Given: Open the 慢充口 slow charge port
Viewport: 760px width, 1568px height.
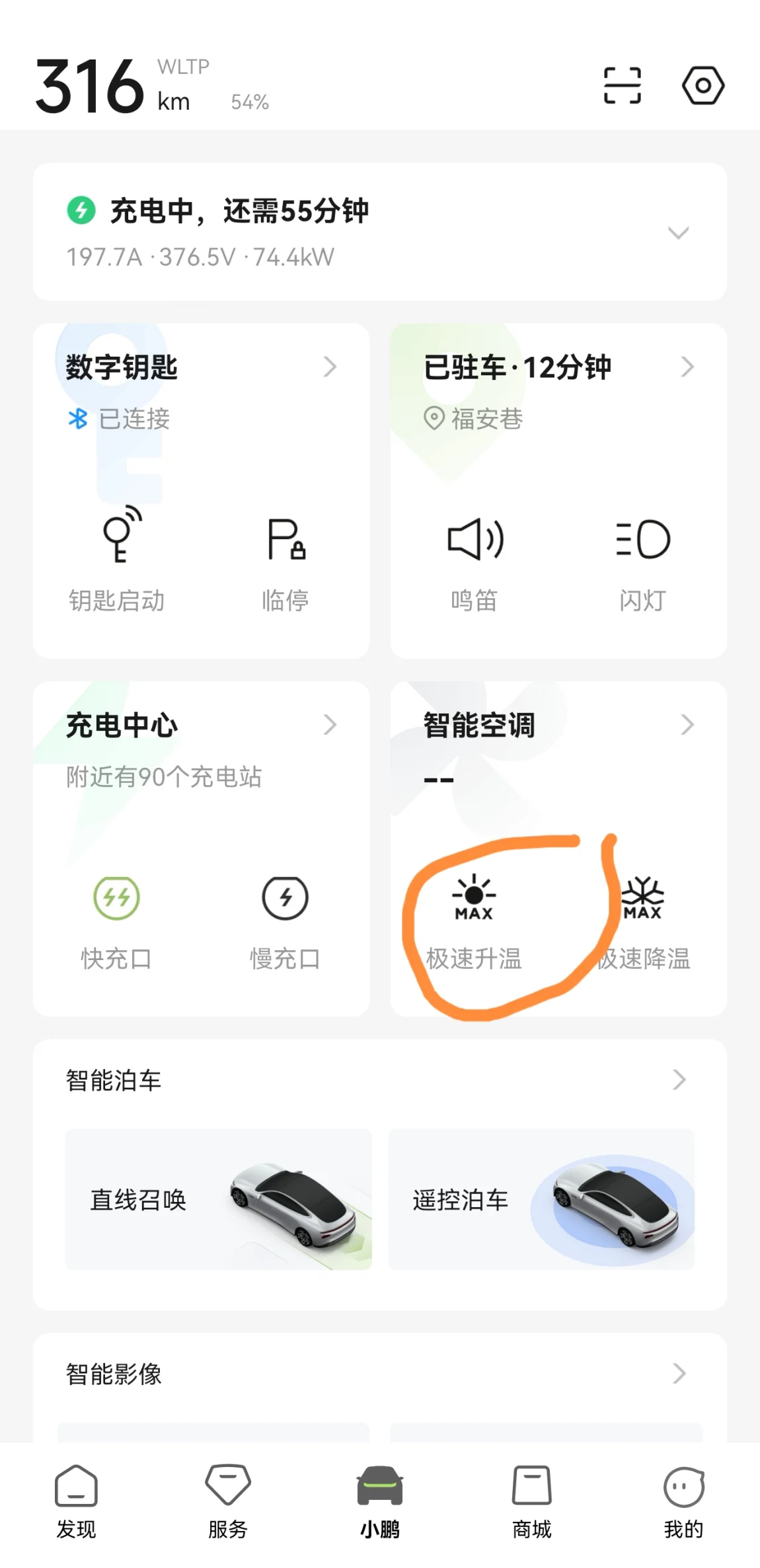Looking at the screenshot, I should click(285, 917).
